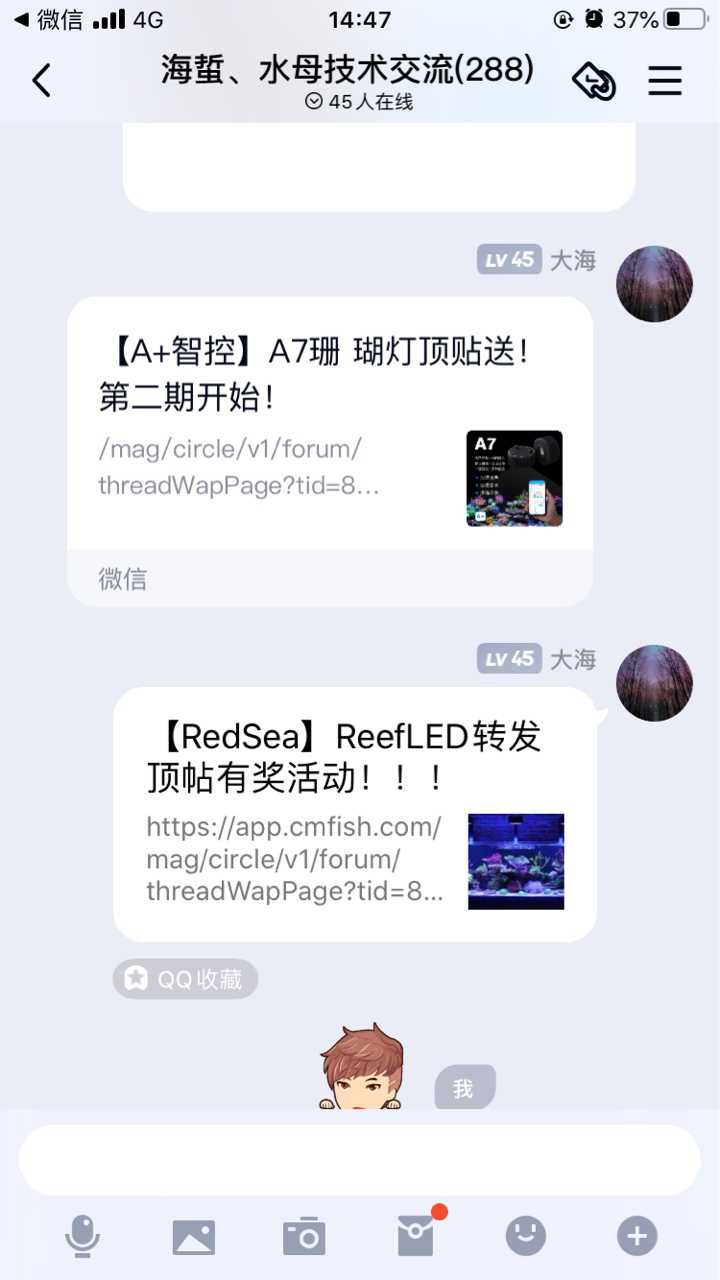Open the emoji picker
The height and width of the screenshot is (1280, 720).
pos(526,1237)
